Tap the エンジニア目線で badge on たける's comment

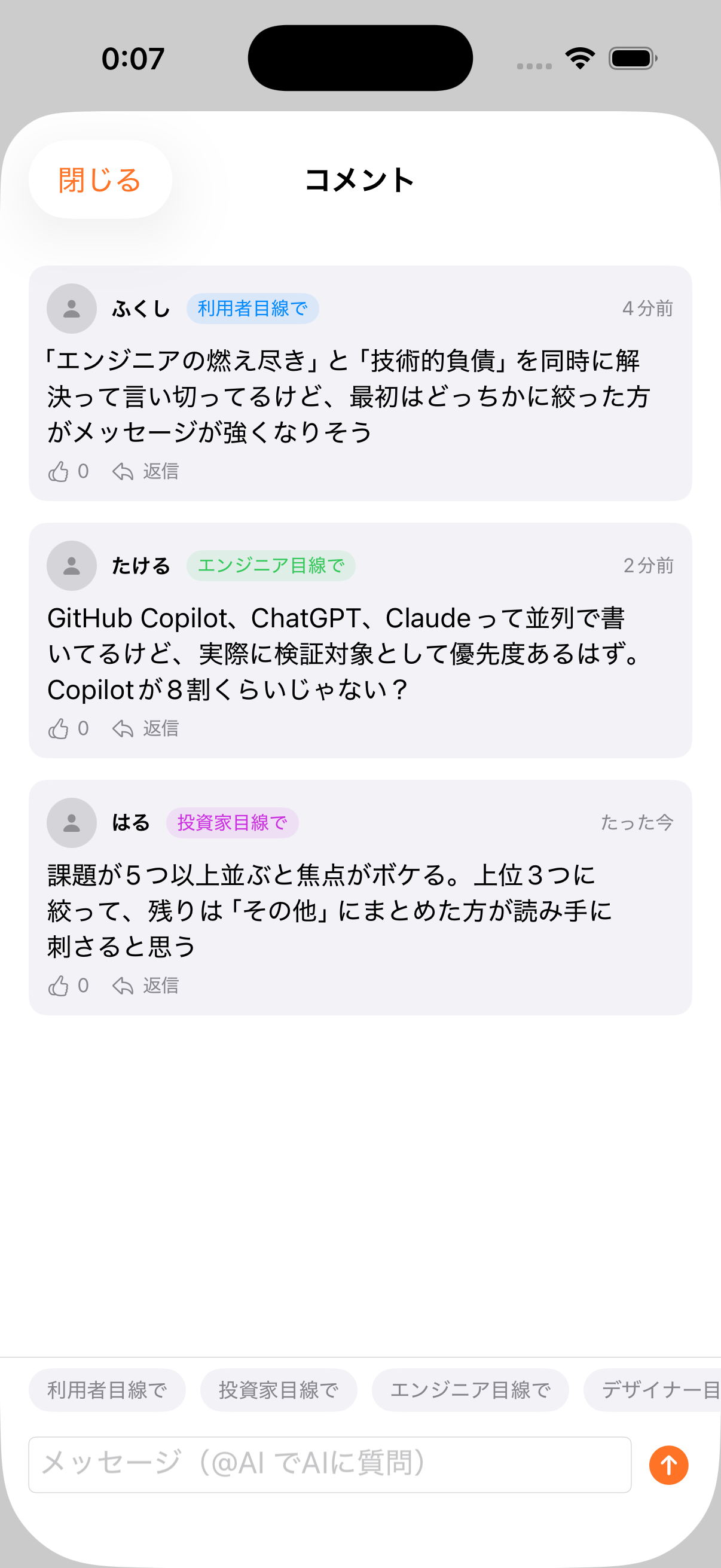(x=271, y=565)
